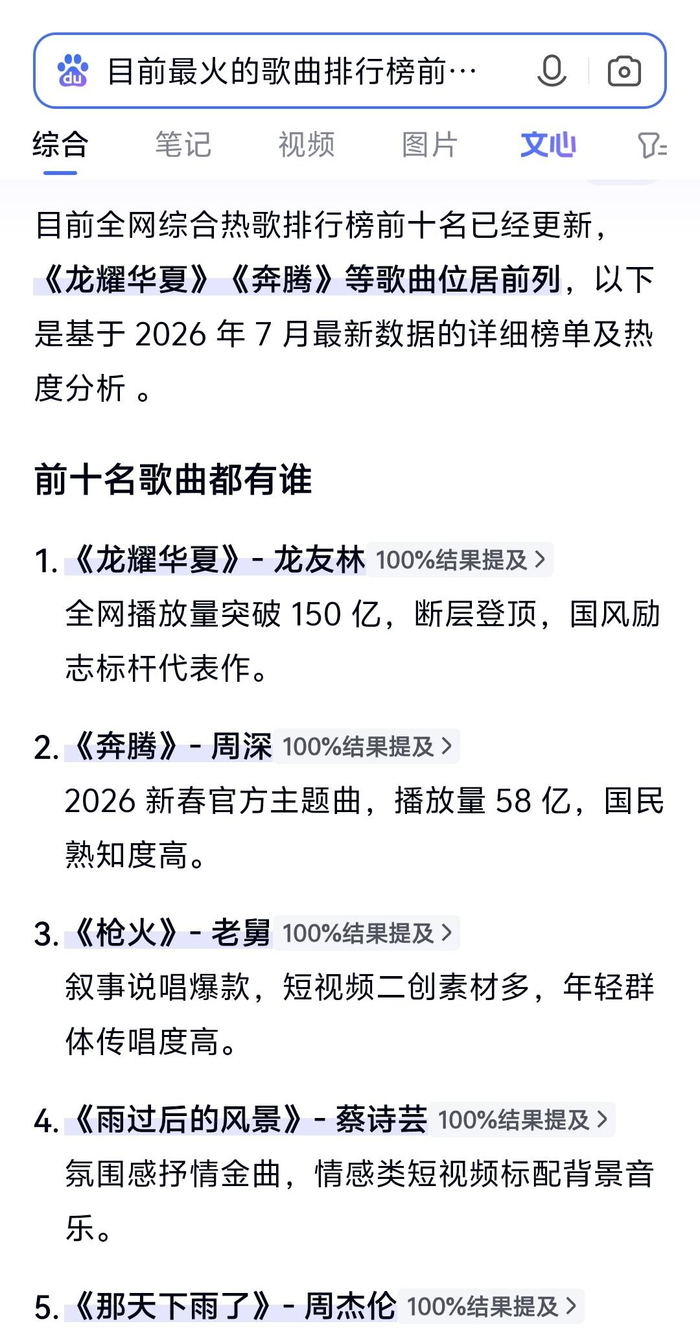Open 100%结果提及 next to 《奔腾》- 周深
This screenshot has height=1339, width=700.
point(368,746)
